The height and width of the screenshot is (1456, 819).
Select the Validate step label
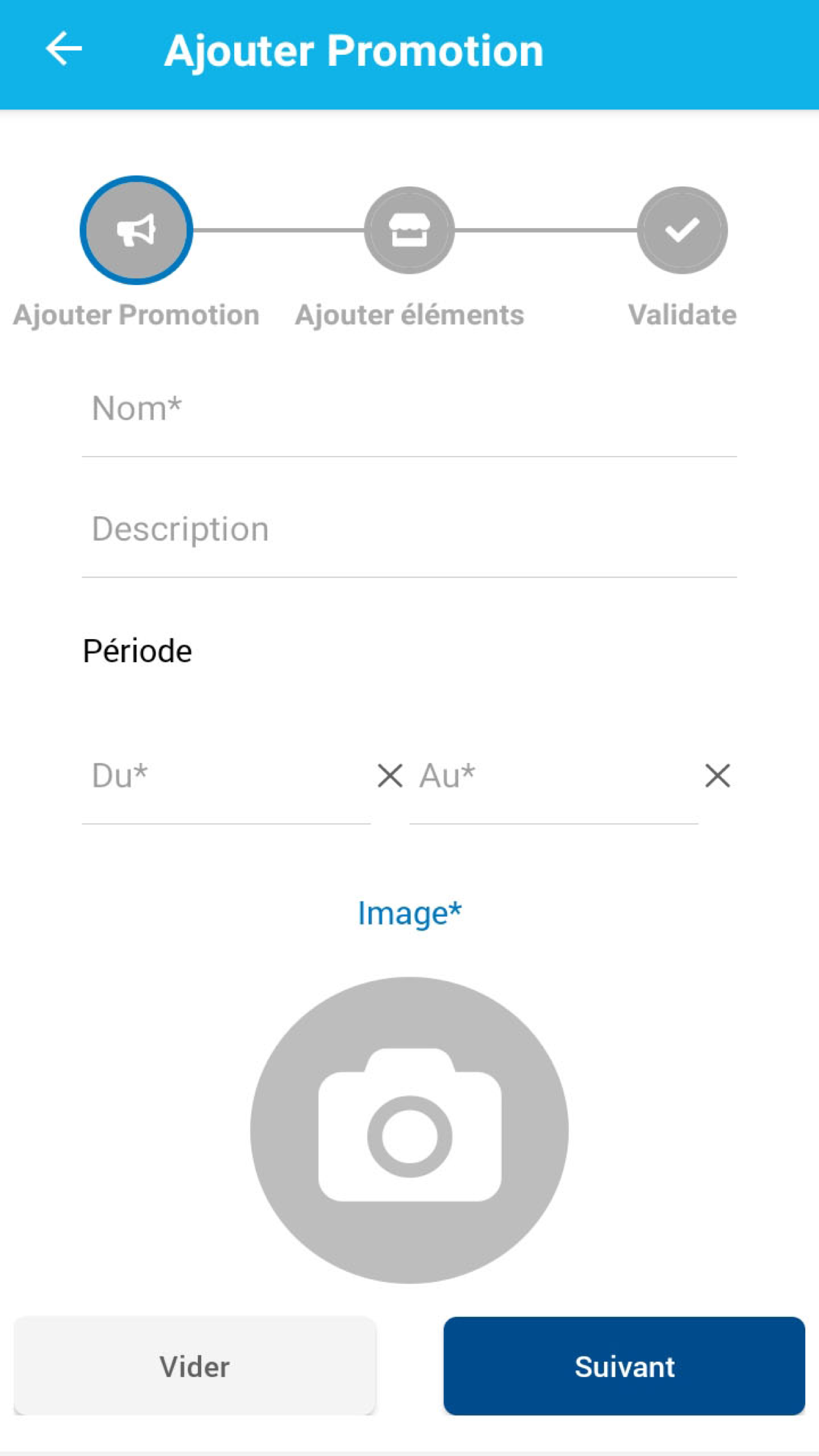[682, 315]
